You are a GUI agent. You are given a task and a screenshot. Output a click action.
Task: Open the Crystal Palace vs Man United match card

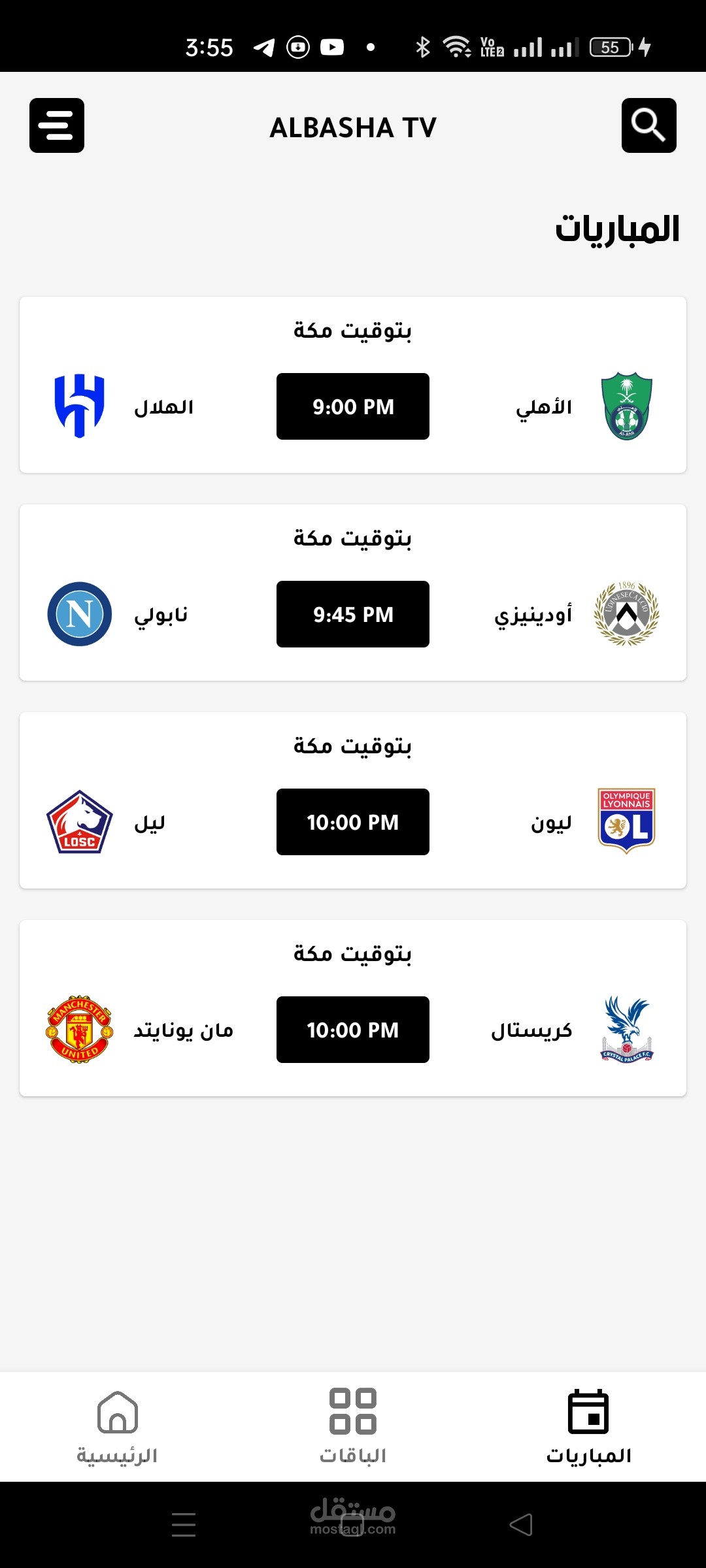coord(353,1009)
